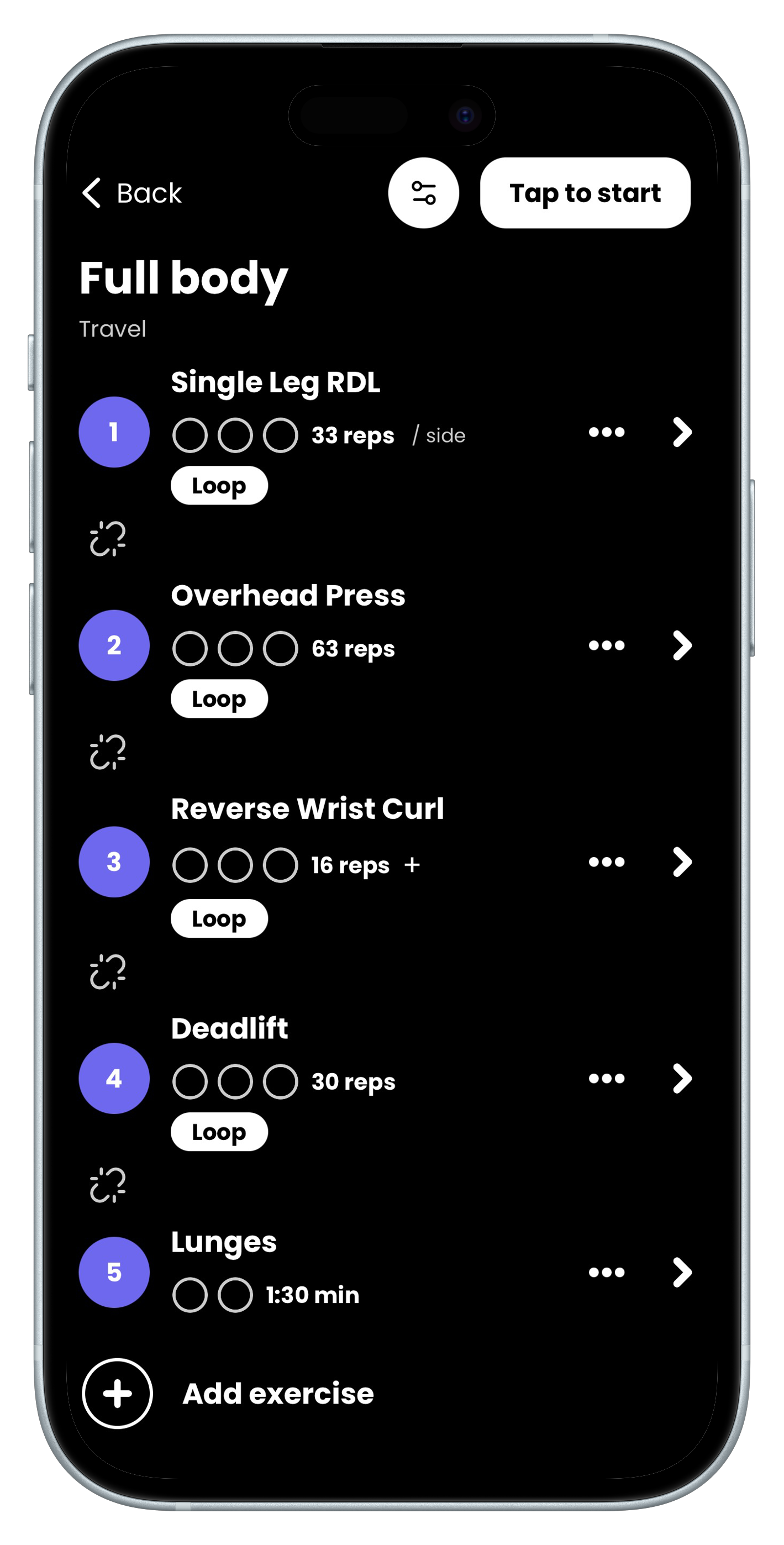Open more options for Lunges
The height and width of the screenshot is (1545, 784).
click(x=607, y=1273)
